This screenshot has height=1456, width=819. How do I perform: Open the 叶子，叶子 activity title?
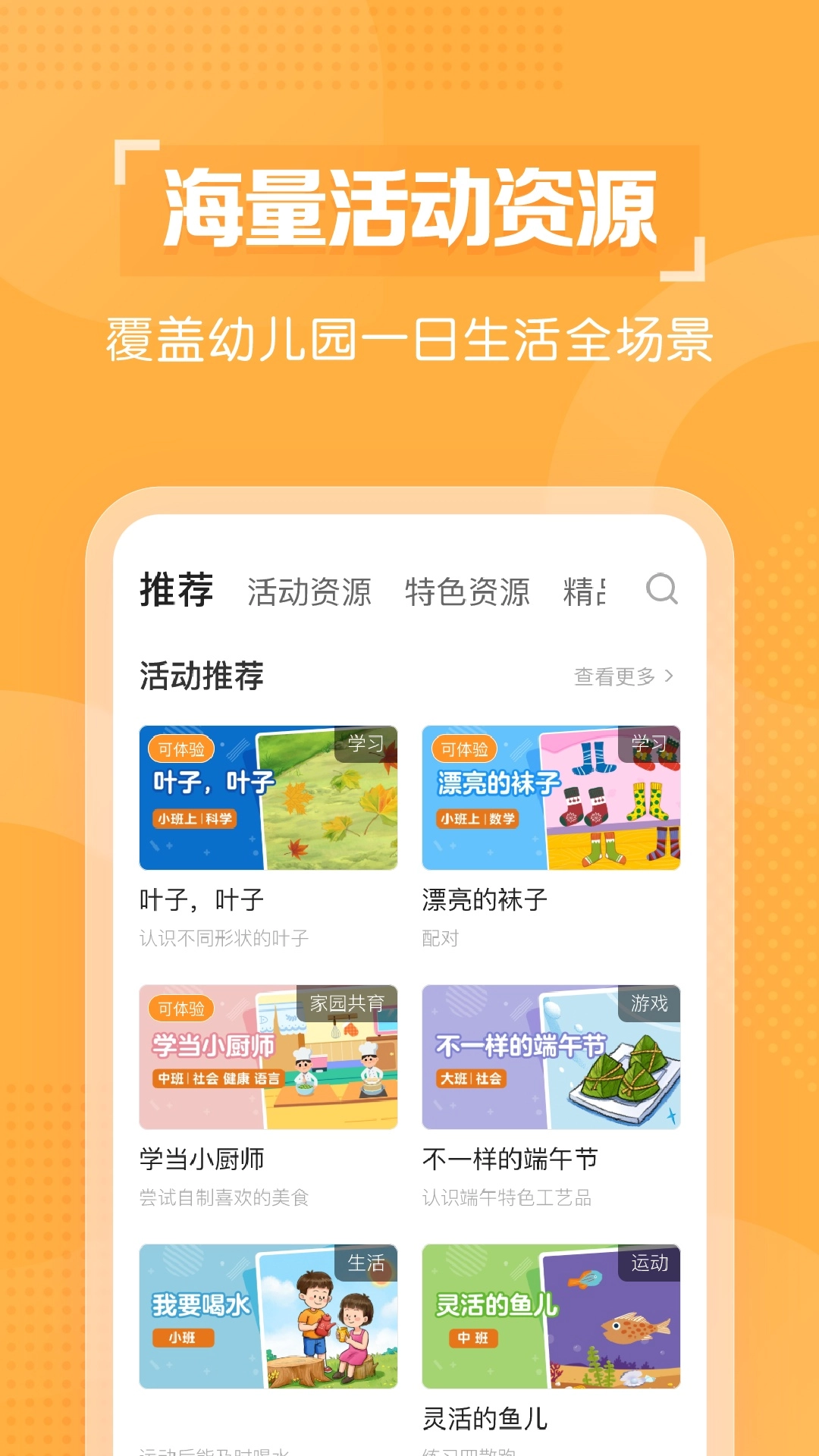pyautogui.click(x=202, y=900)
